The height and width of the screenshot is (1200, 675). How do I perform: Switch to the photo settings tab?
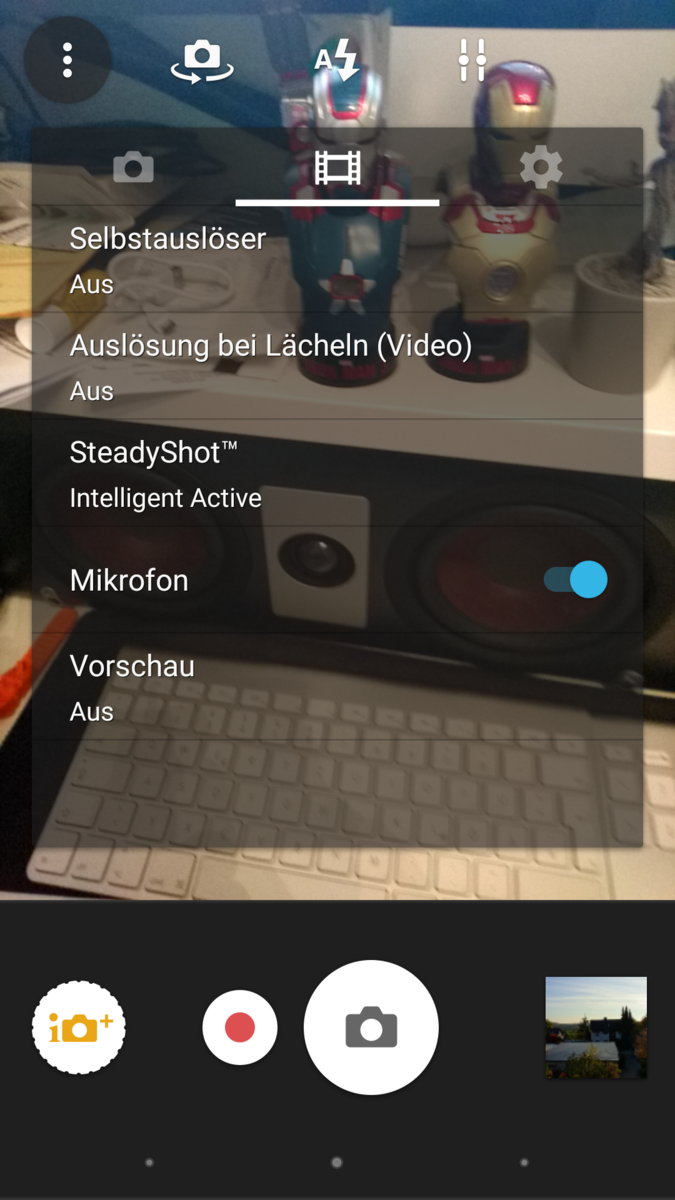[133, 167]
